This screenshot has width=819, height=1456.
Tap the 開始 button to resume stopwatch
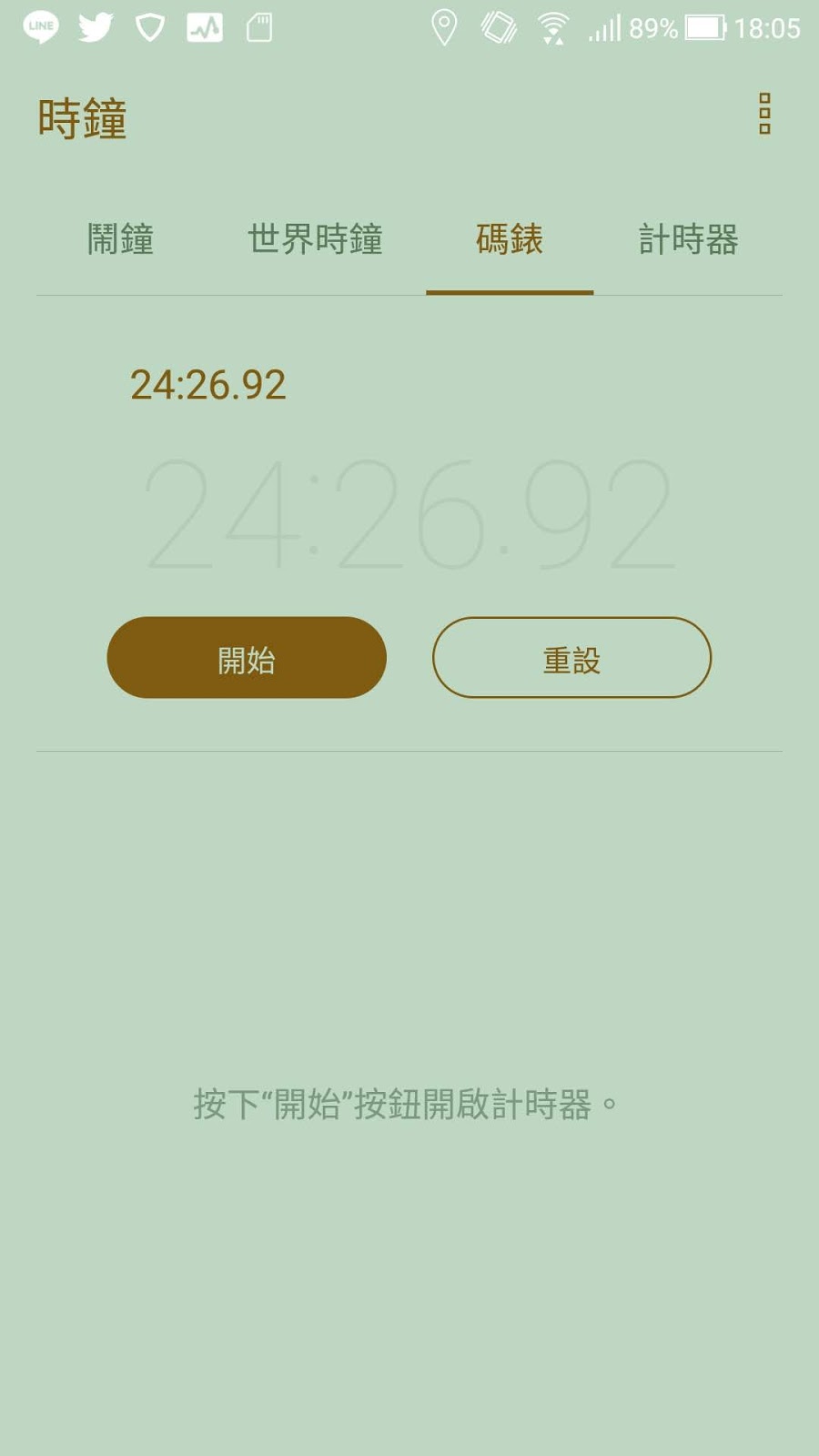[x=247, y=658]
